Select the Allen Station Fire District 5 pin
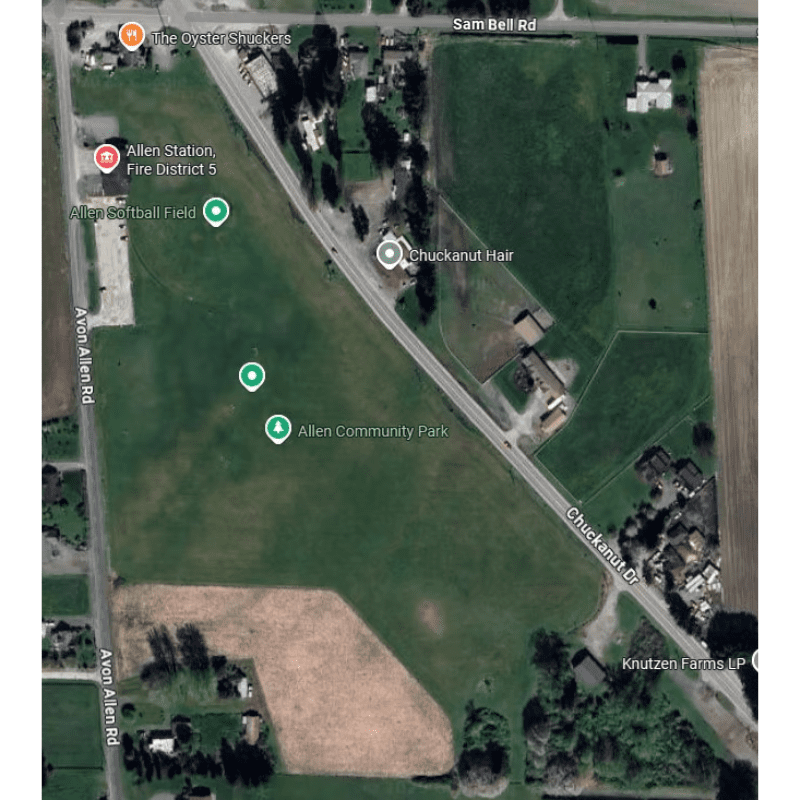This screenshot has width=800, height=800. point(107,157)
